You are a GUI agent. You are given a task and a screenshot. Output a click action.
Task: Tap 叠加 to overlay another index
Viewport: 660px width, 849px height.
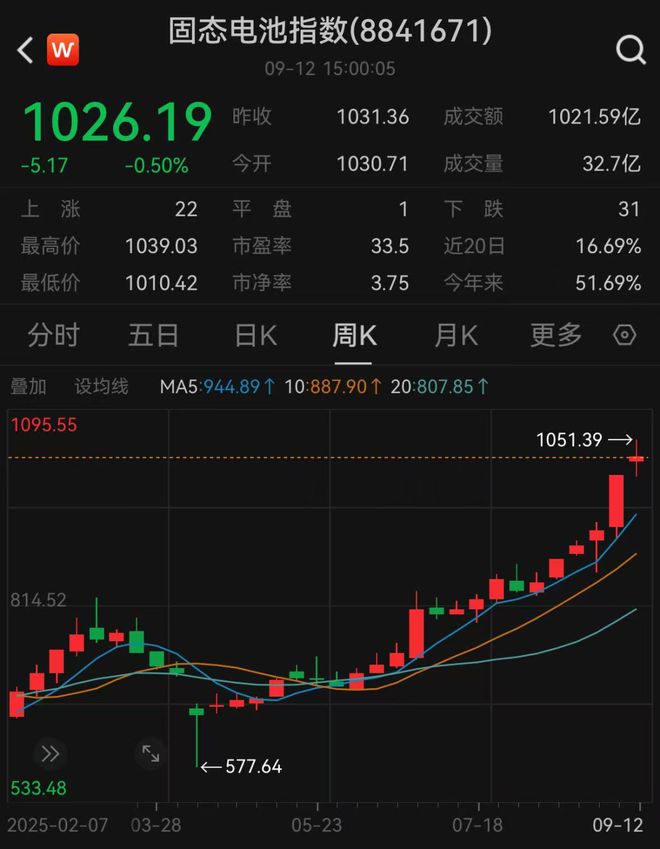click(28, 386)
